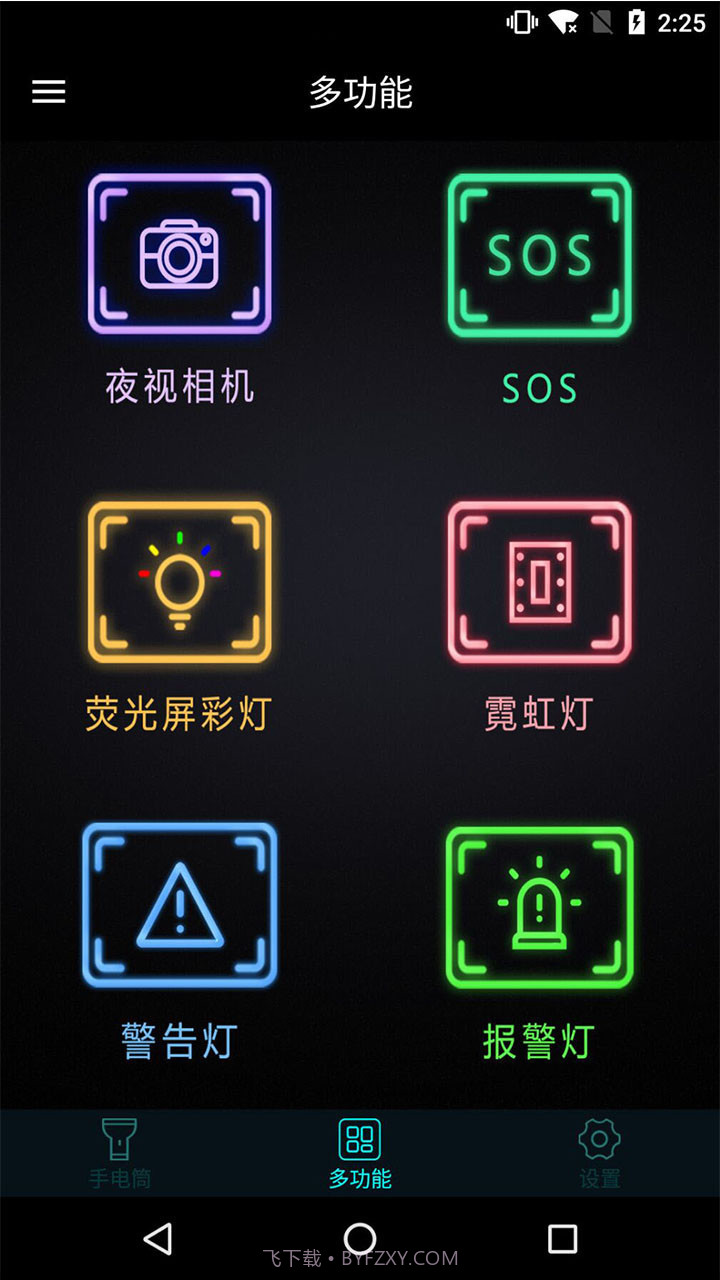Tap the SOS label under its icon

[x=538, y=386]
